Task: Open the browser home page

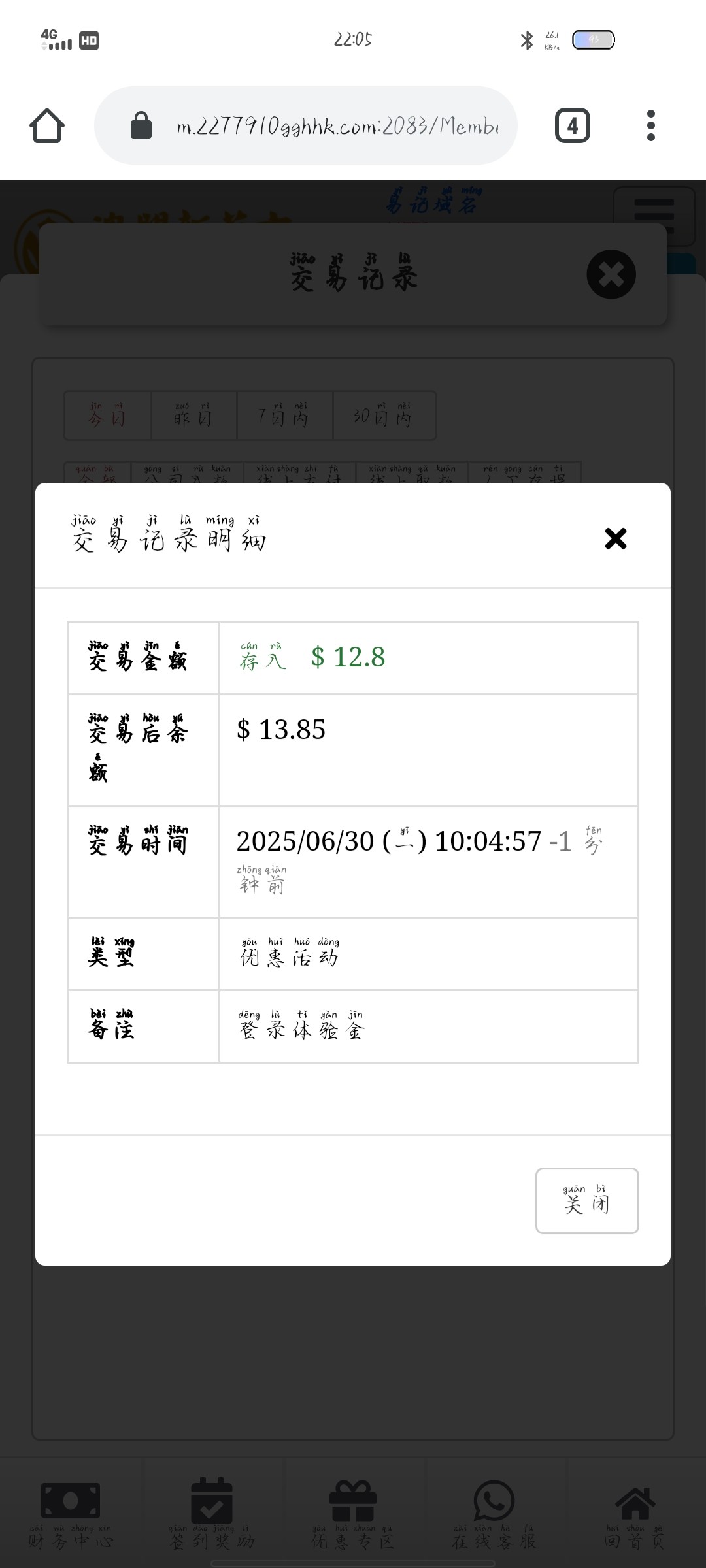Action: click(x=47, y=125)
